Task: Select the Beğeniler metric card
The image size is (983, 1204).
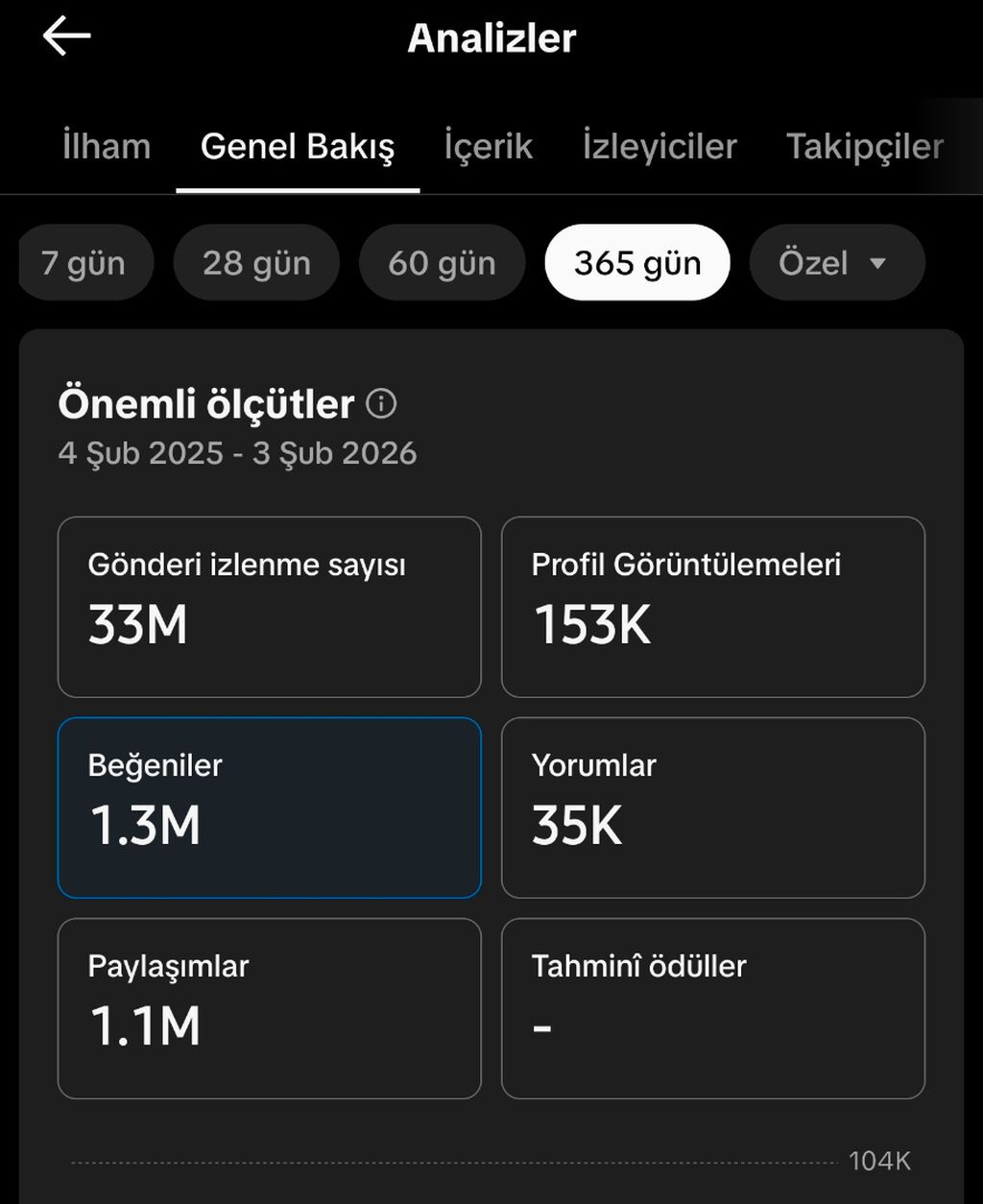Action: 269,807
